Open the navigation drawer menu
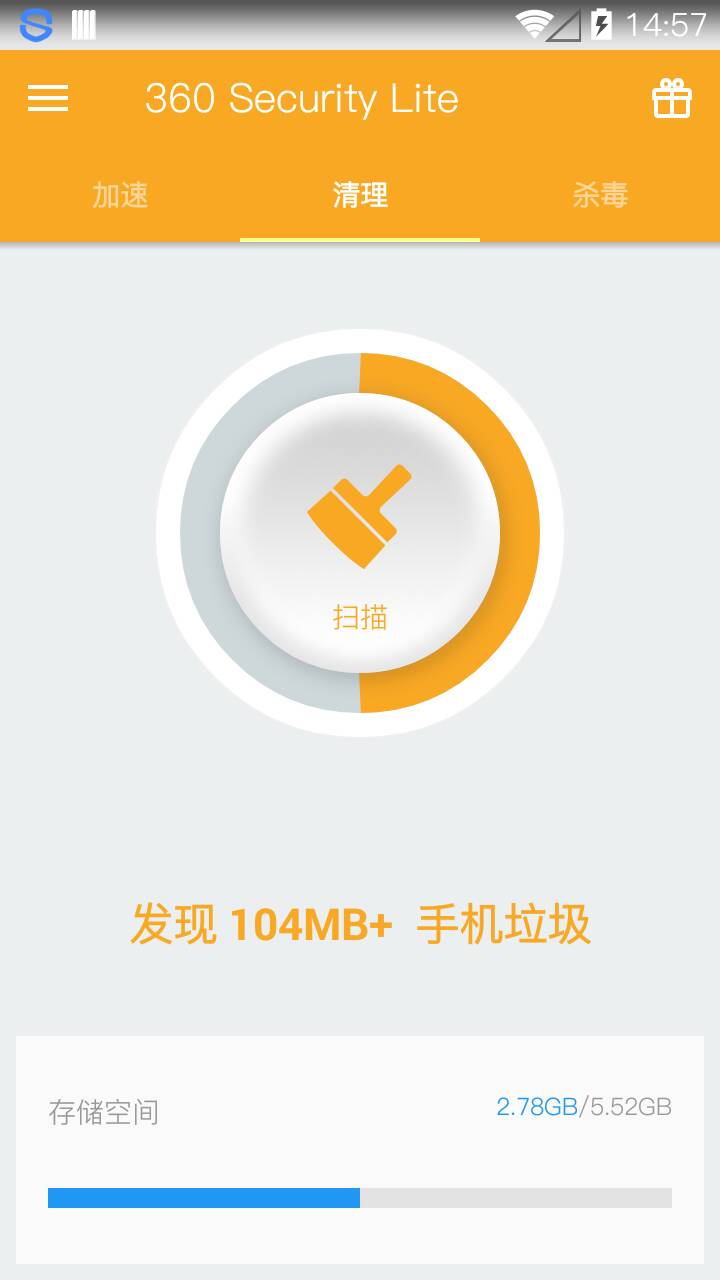The image size is (720, 1280). click(x=46, y=99)
